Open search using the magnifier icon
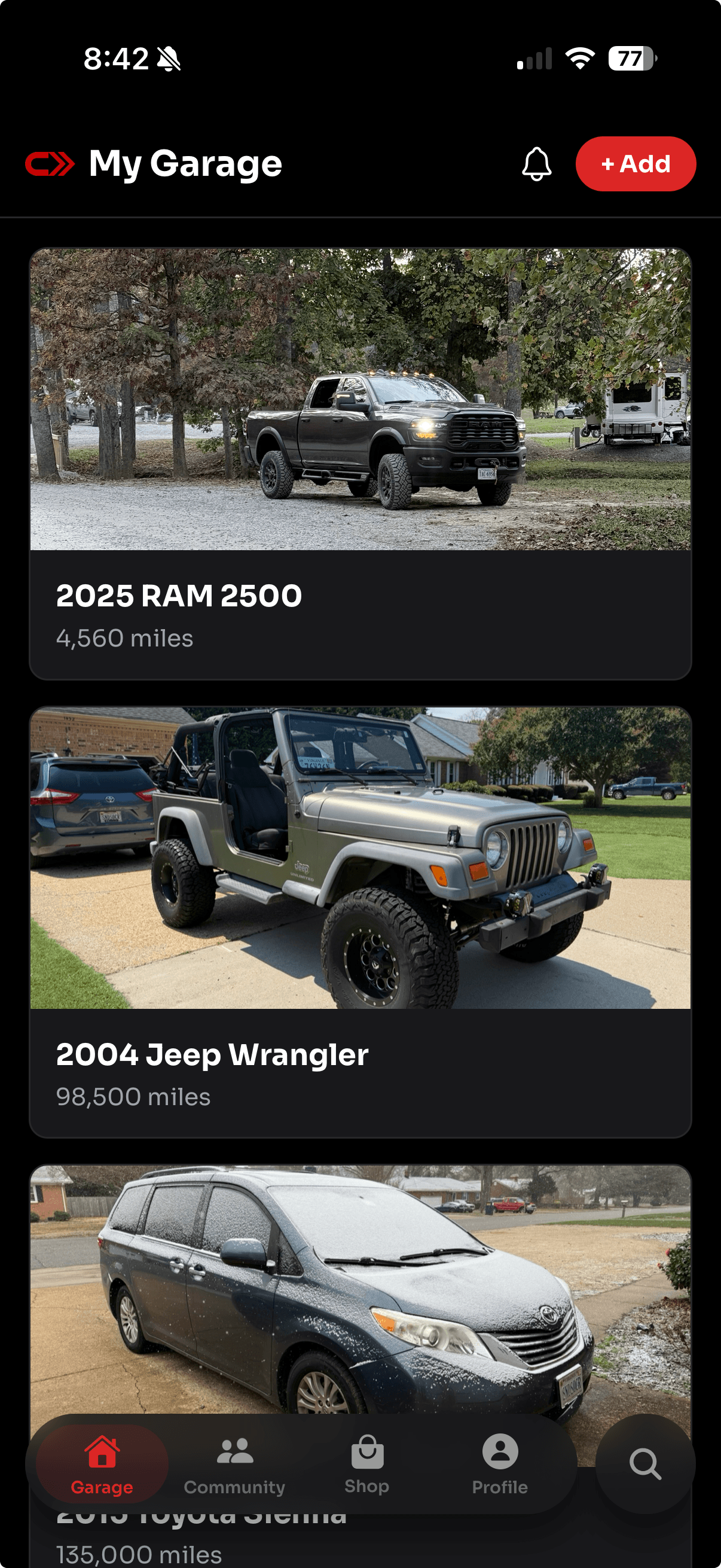Image resolution: width=721 pixels, height=1568 pixels. click(645, 1465)
